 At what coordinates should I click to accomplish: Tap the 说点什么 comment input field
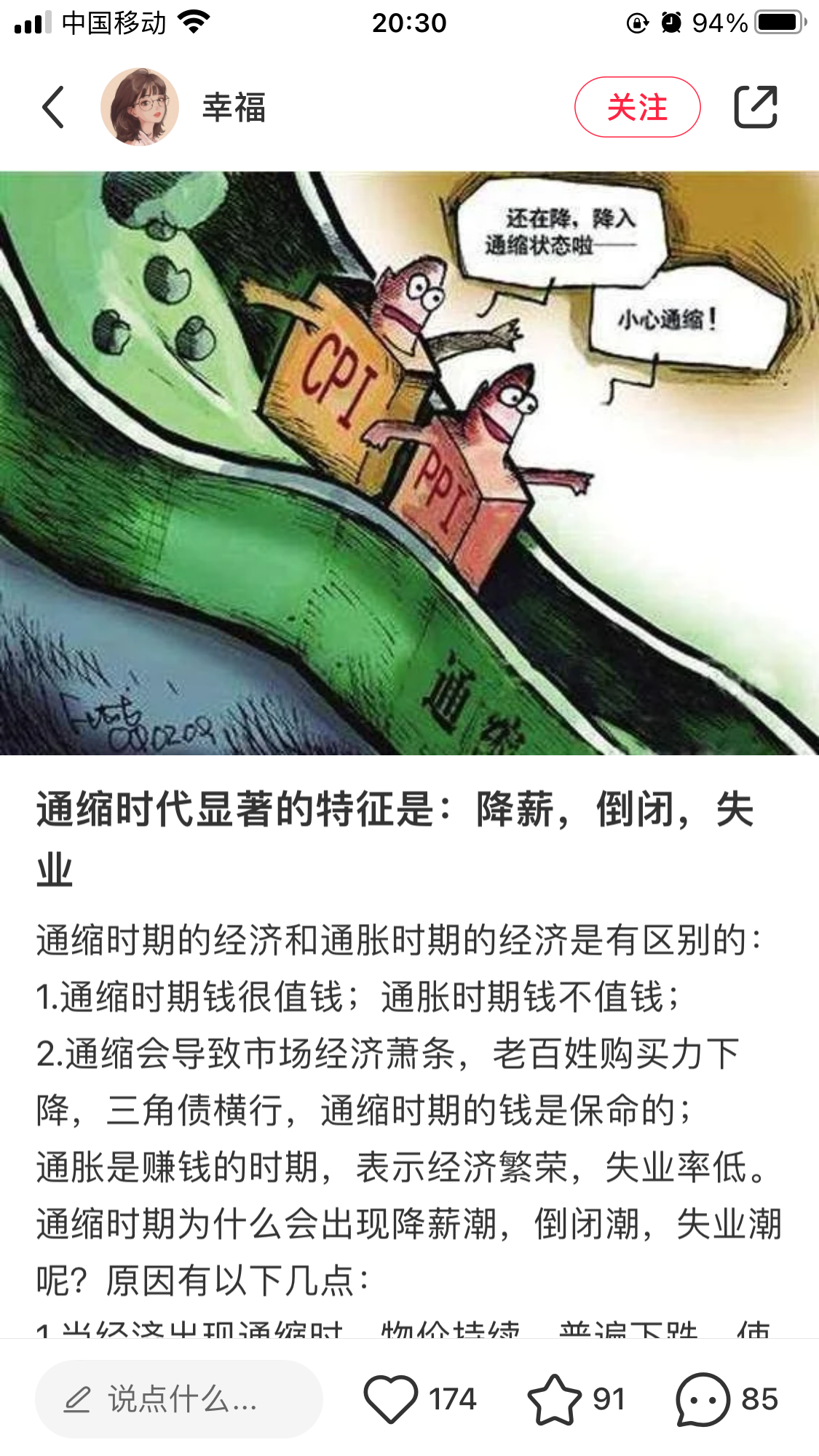point(179,1399)
